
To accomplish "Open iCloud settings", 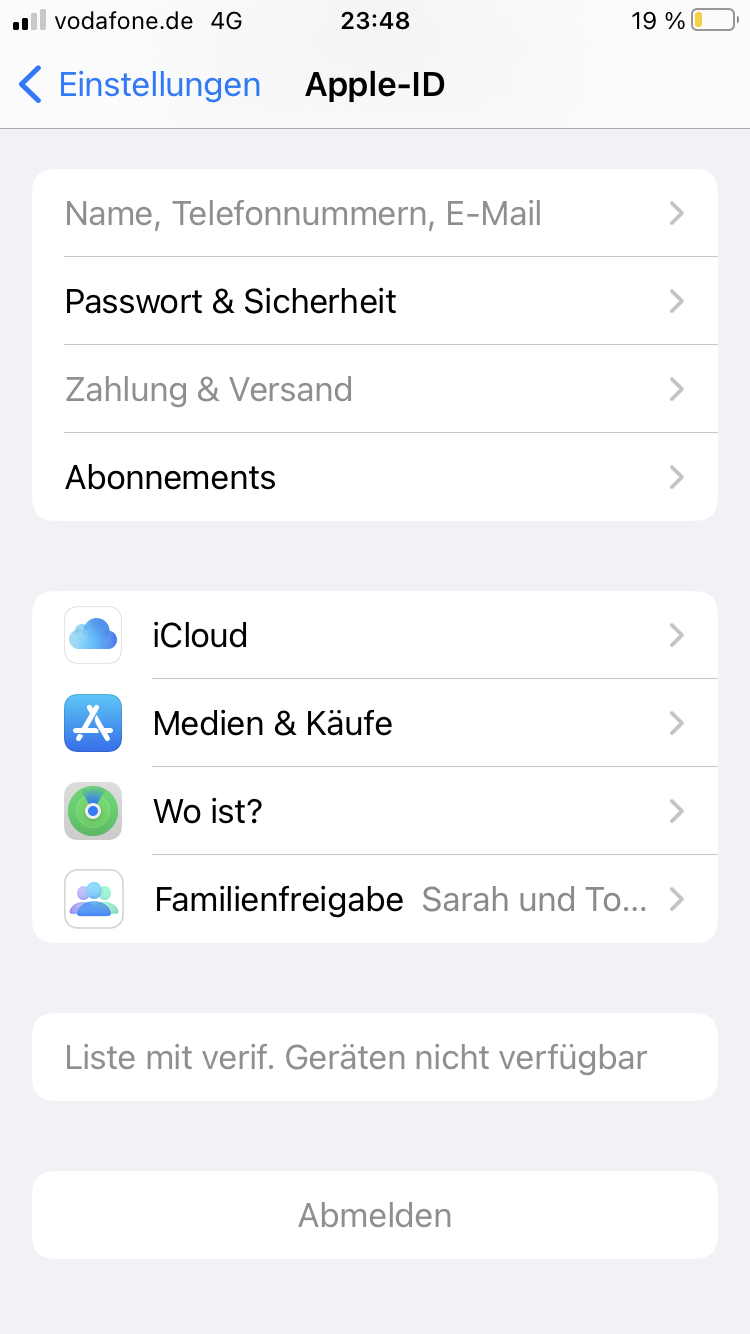I will coord(374,636).
